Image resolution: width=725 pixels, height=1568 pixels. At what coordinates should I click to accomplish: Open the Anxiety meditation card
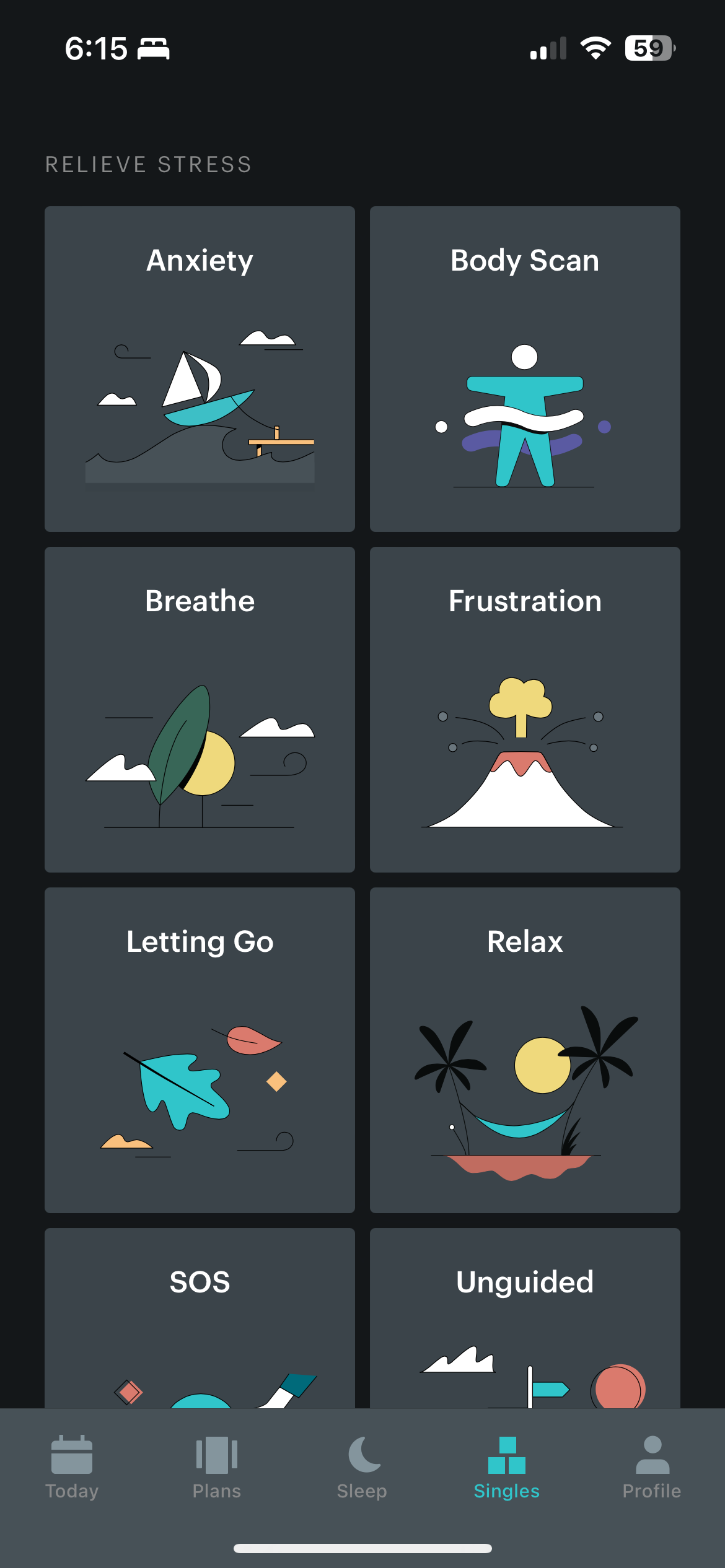200,368
